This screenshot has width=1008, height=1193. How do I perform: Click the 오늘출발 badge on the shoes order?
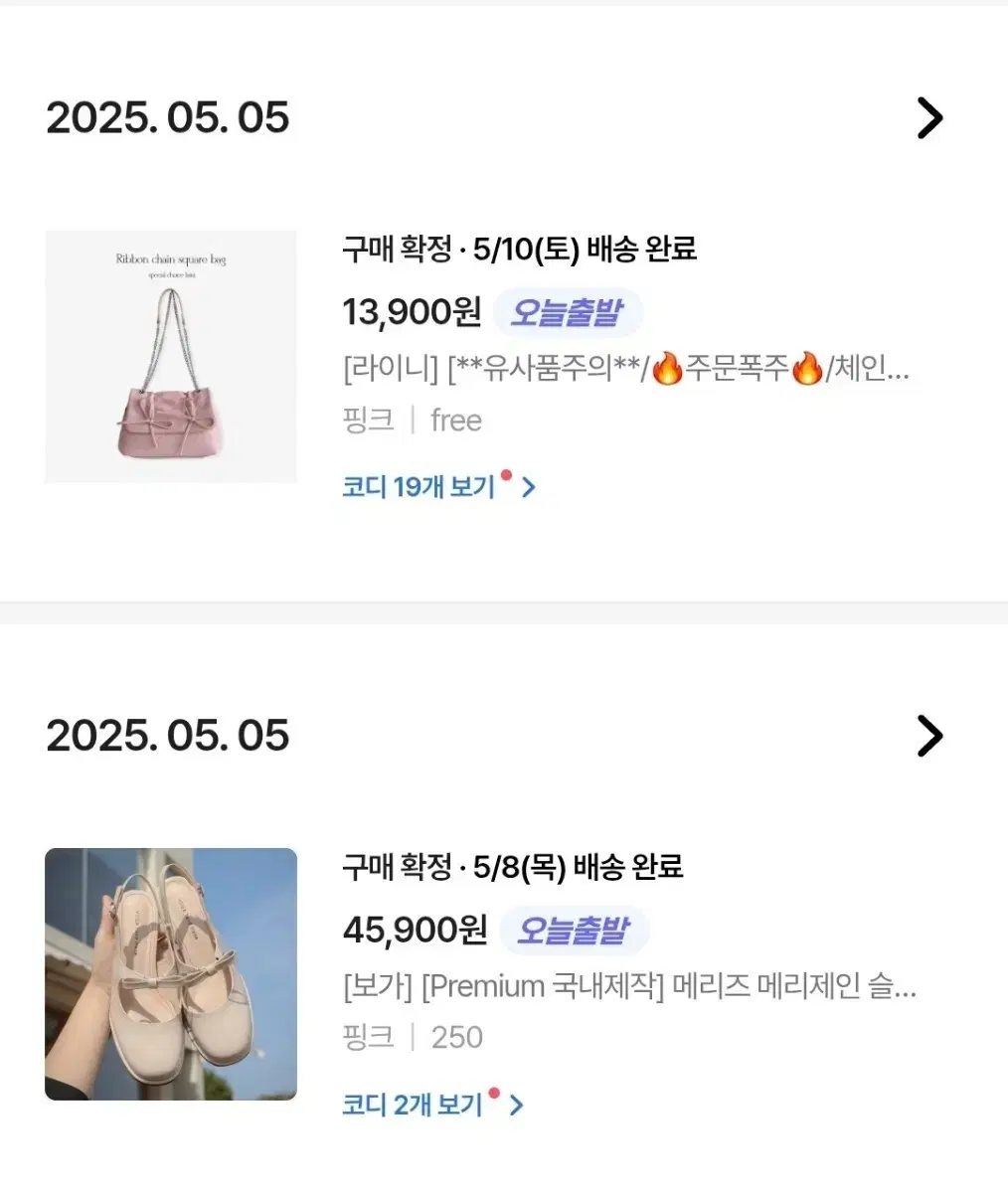tap(575, 930)
